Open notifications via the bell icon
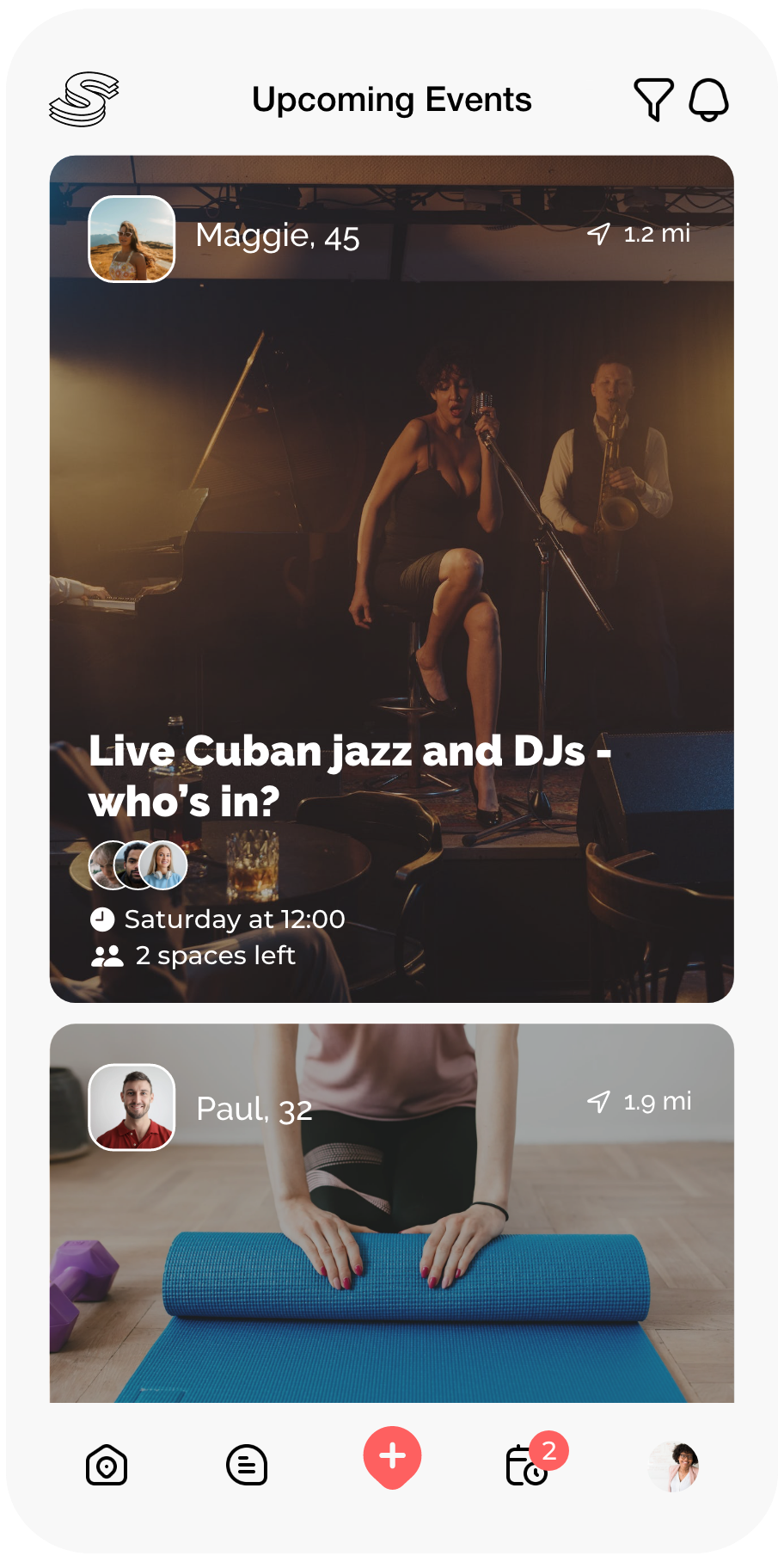 [708, 98]
